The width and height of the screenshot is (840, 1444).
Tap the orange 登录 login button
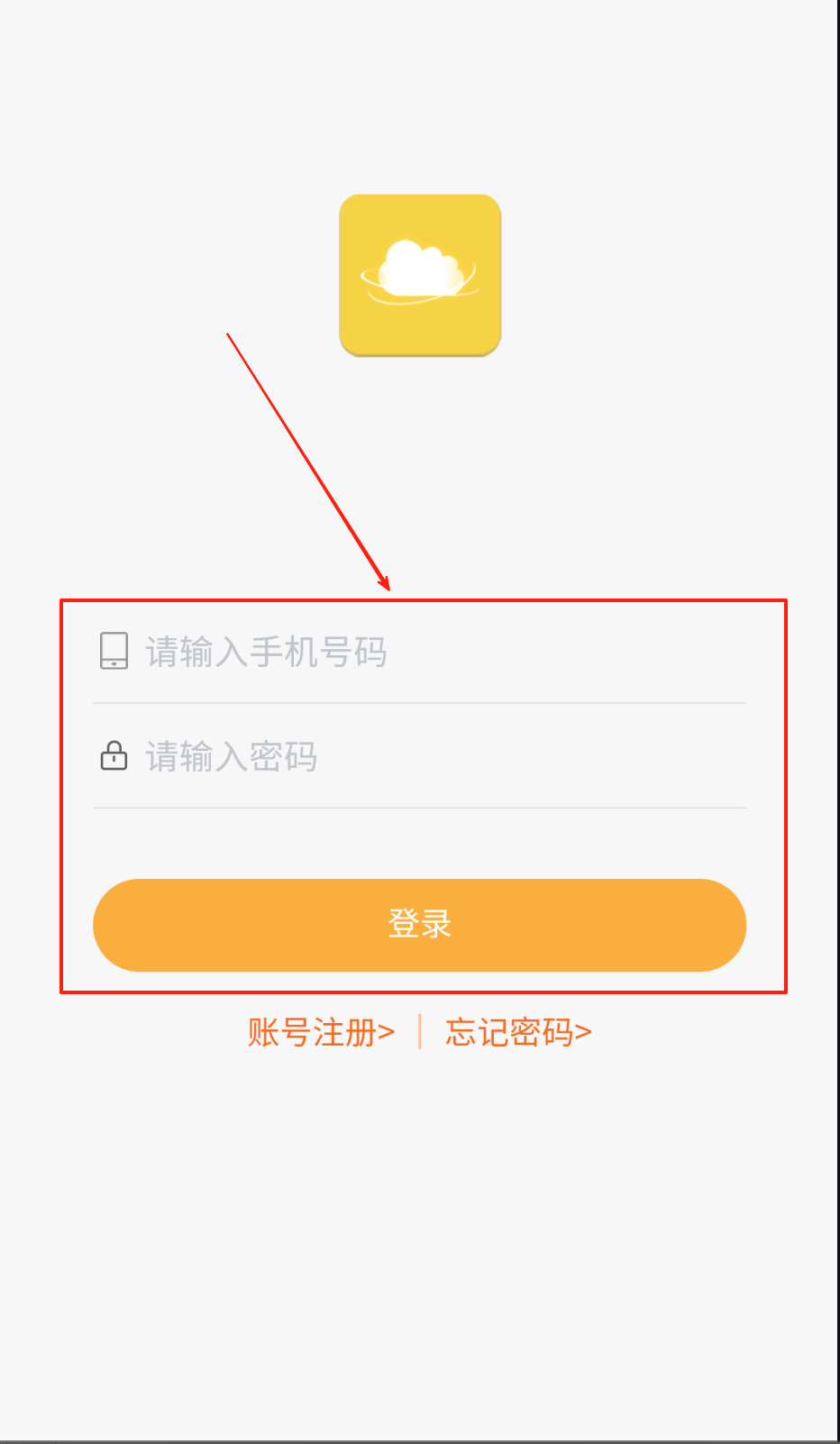419,925
